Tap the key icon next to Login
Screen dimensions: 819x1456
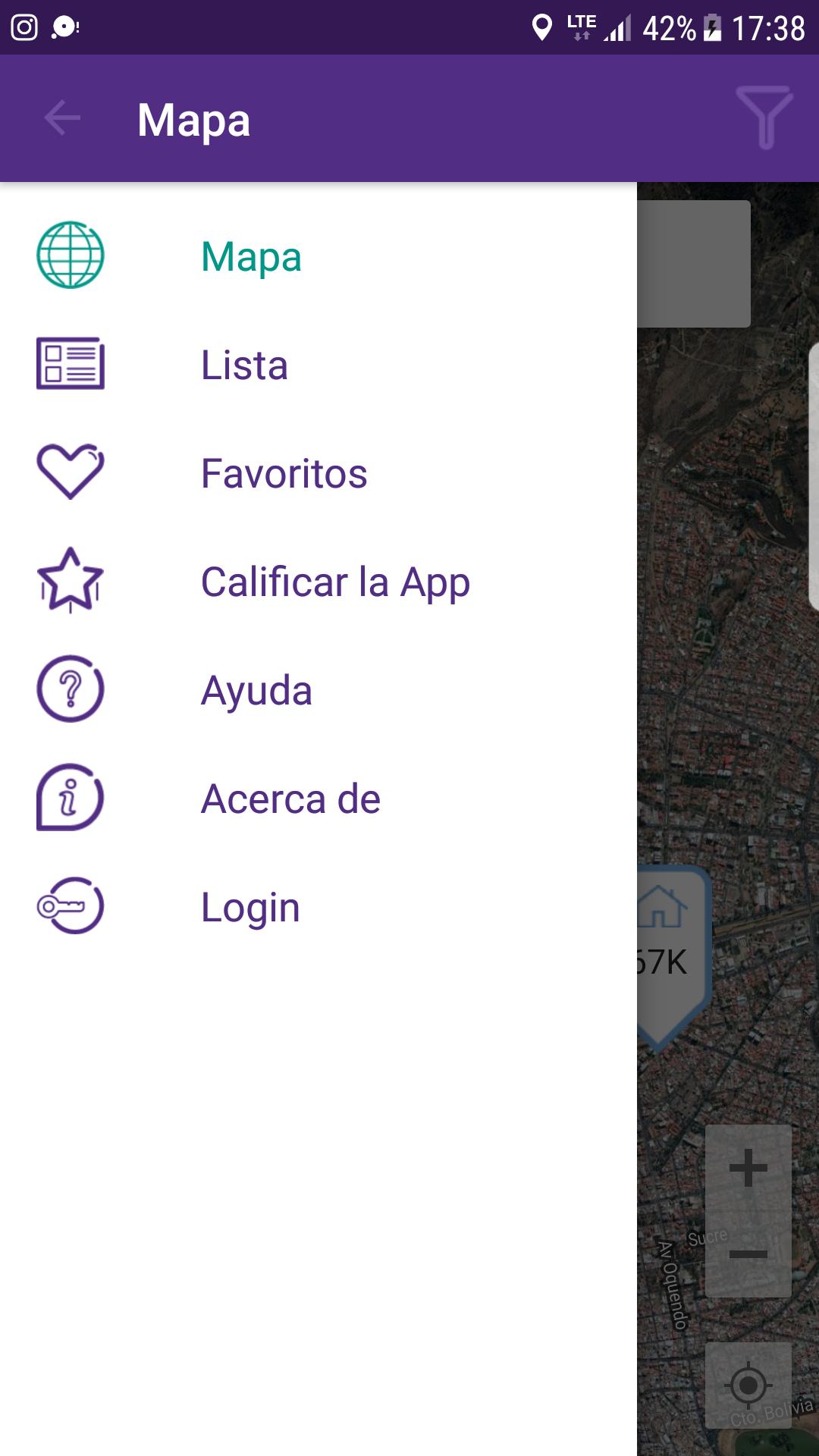click(71, 906)
